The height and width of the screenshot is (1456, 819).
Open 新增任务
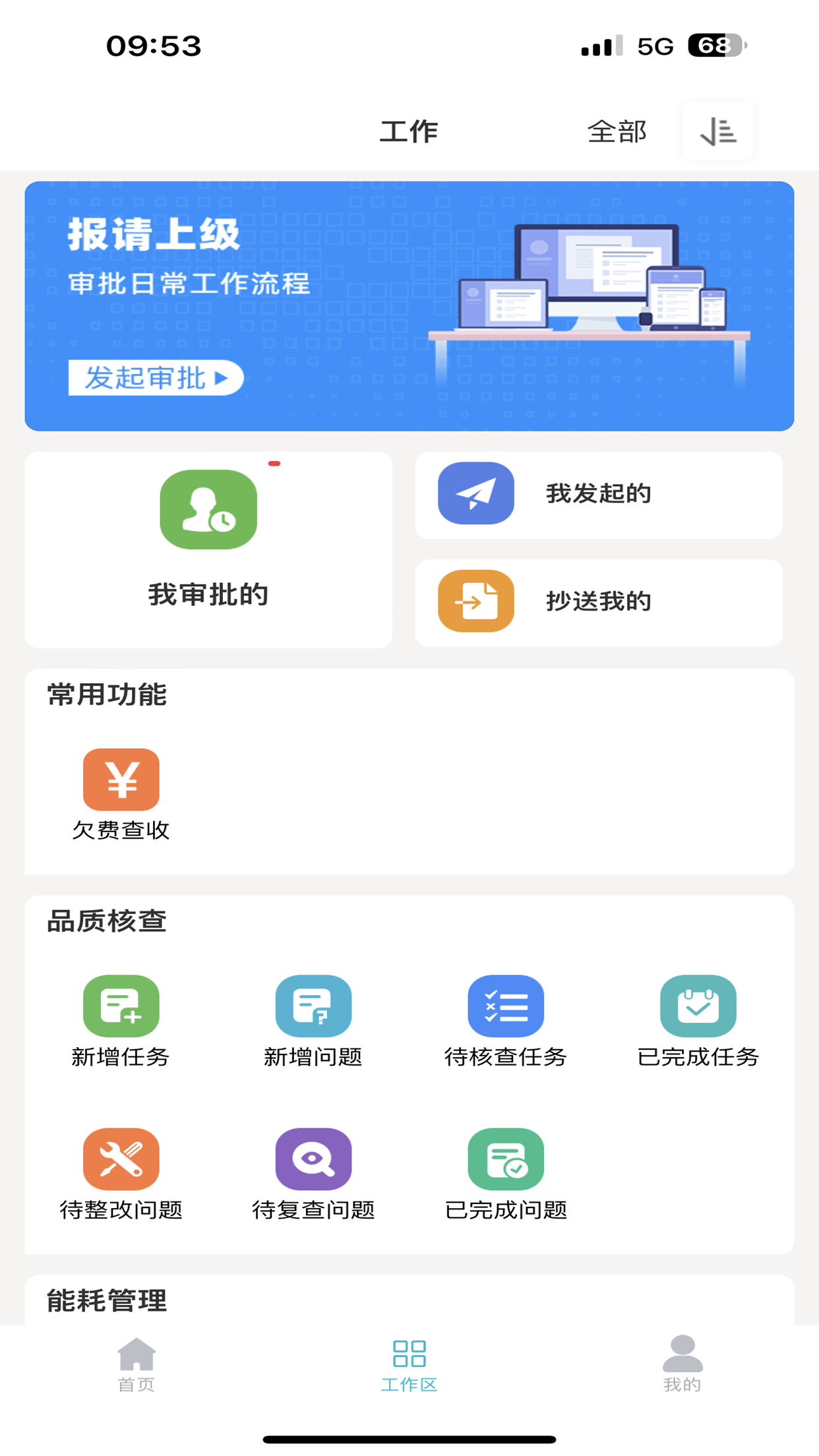121,1020
